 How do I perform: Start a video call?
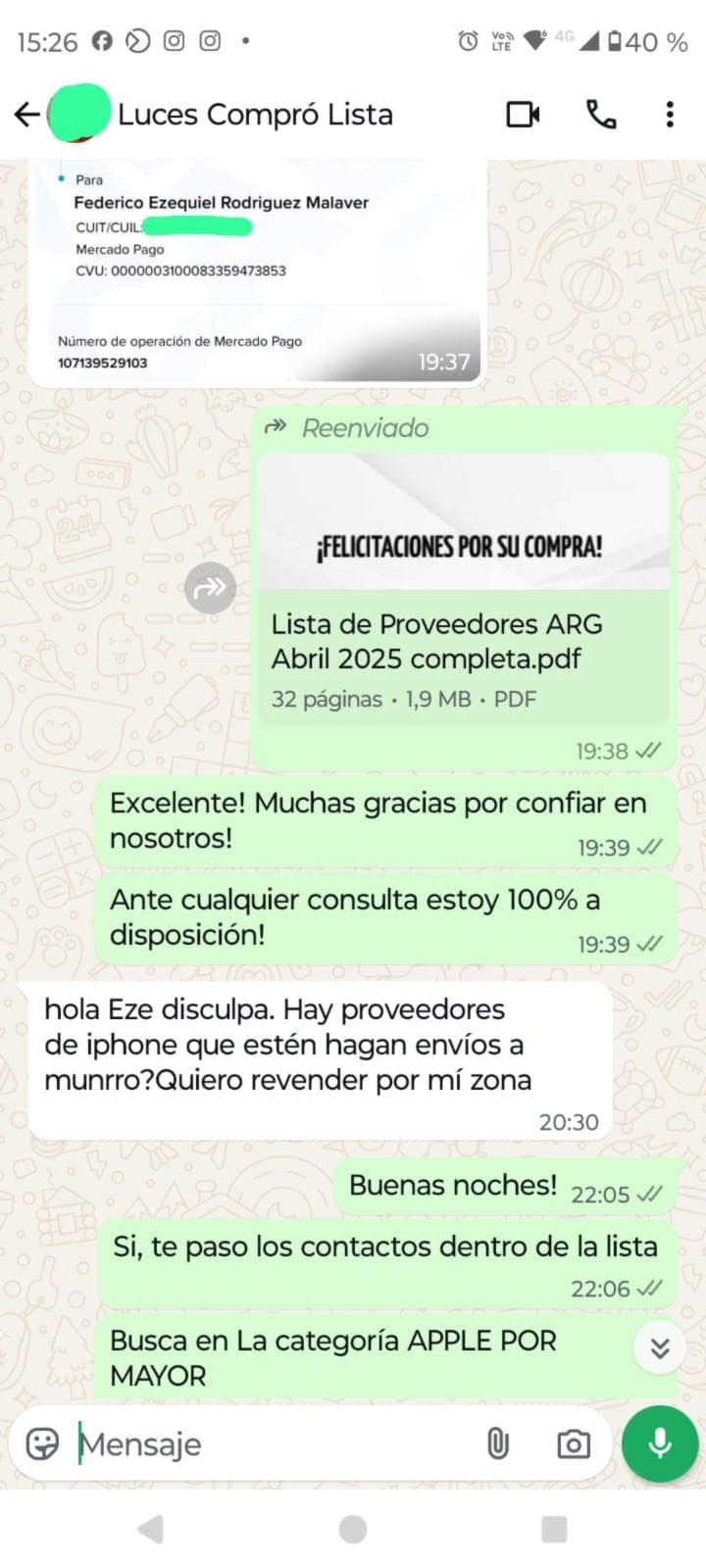pyautogui.click(x=523, y=115)
